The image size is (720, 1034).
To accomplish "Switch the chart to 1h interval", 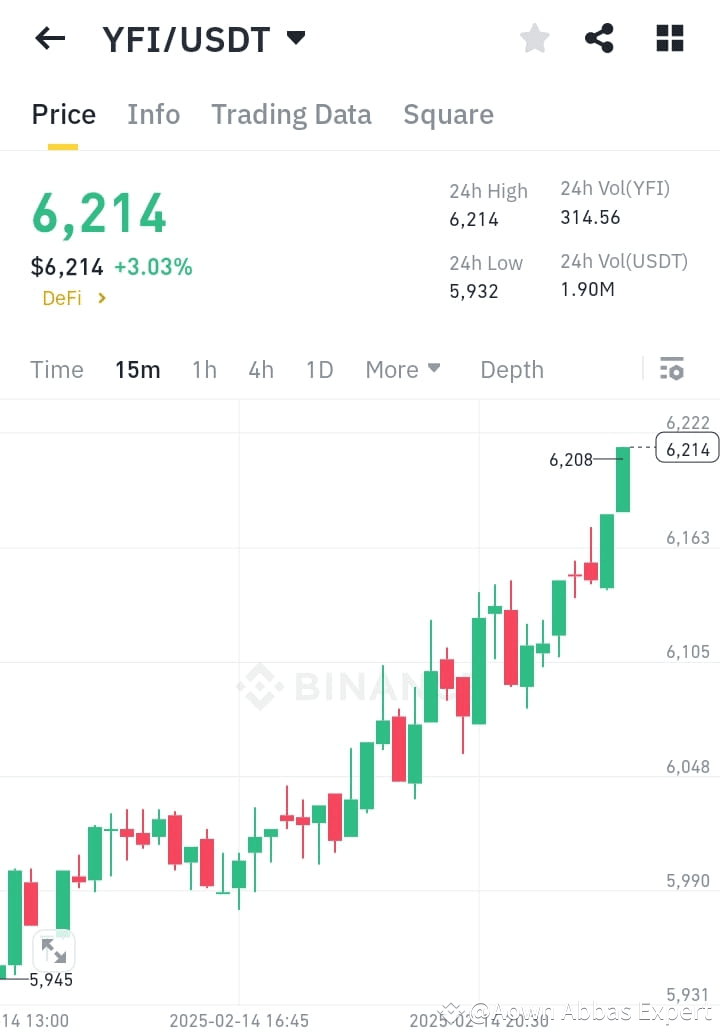I will (x=204, y=369).
